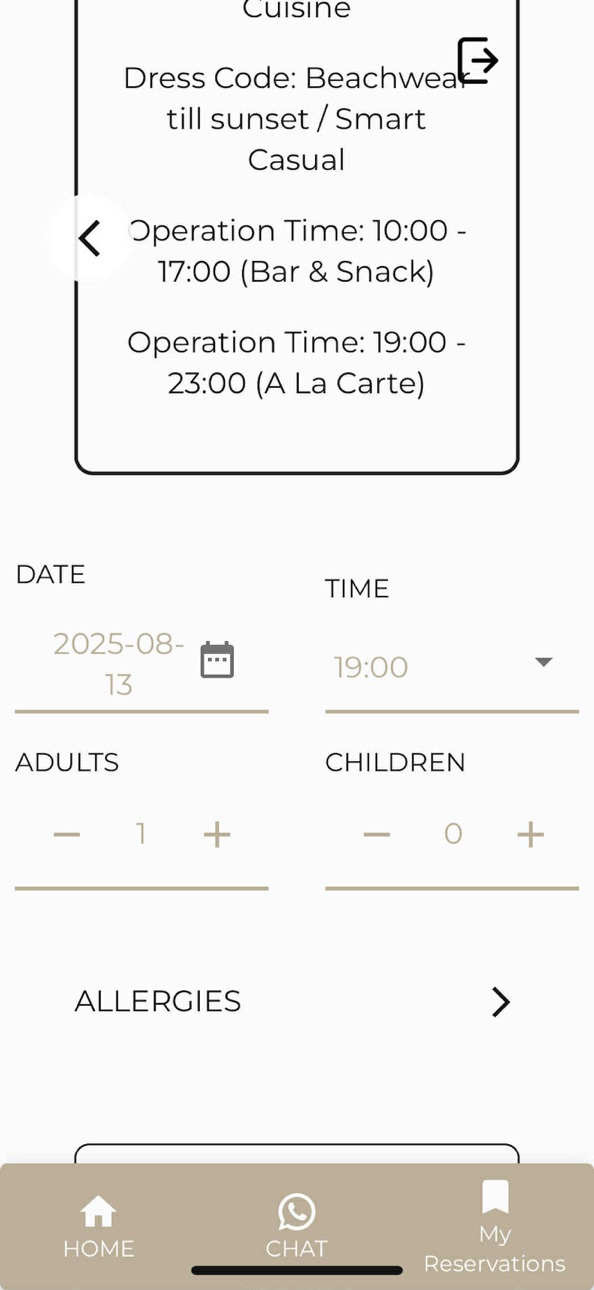This screenshot has height=1290, width=594.
Task: Open the Chat tab
Action: [x=296, y=1227]
